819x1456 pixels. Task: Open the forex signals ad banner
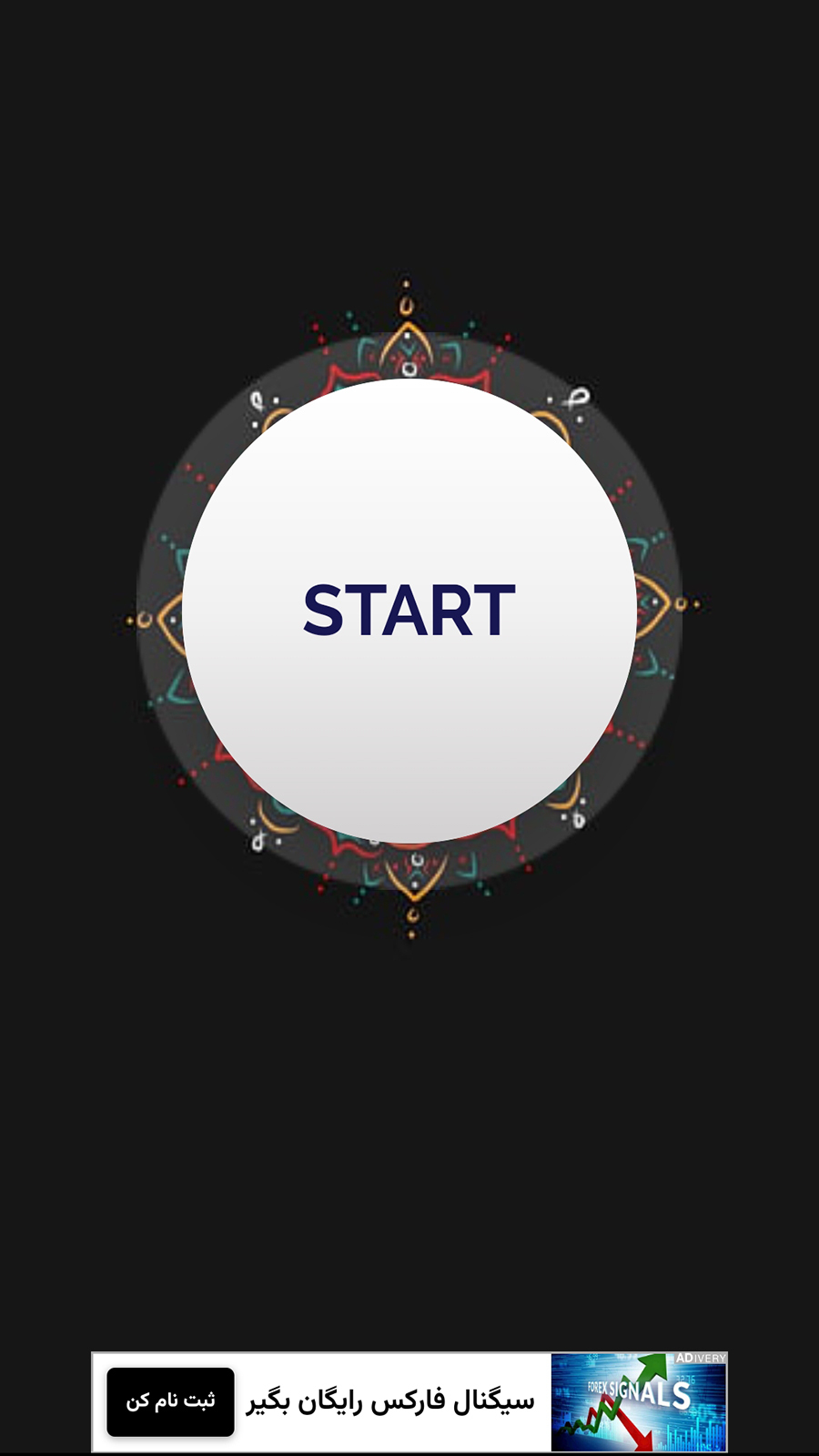[x=391, y=1401]
